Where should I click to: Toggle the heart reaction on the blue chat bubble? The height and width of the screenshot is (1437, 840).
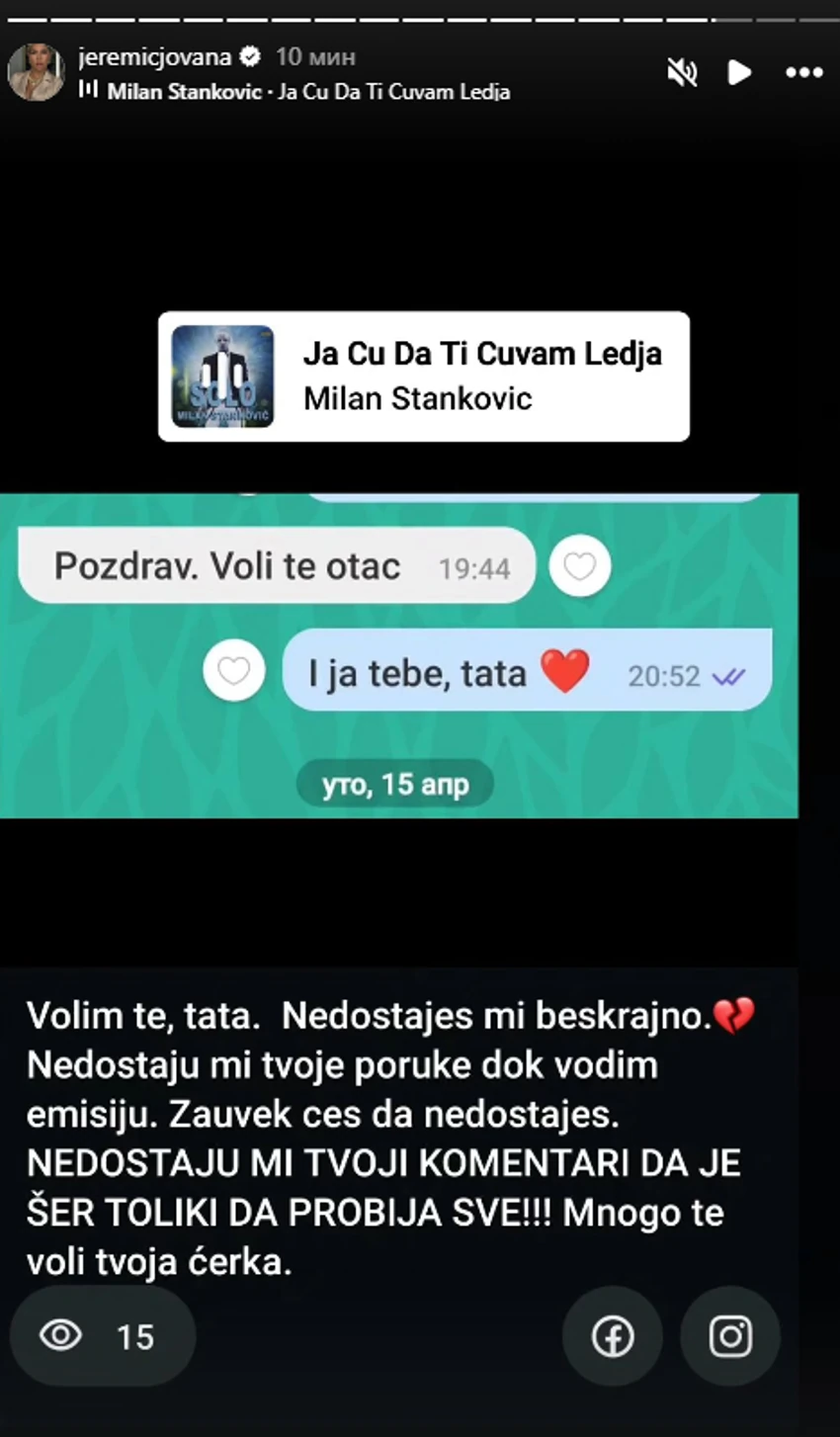pos(233,670)
